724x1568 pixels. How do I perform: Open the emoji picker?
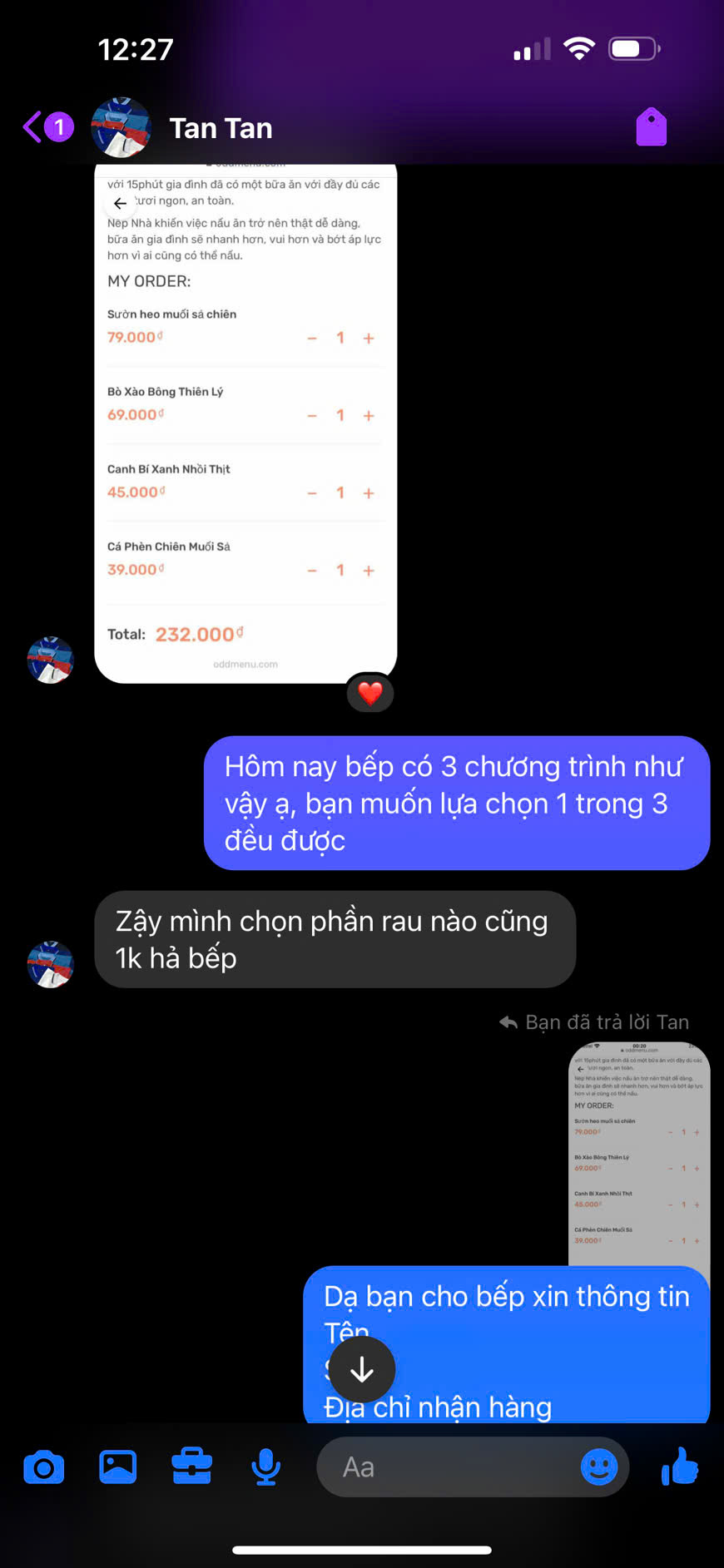[x=599, y=1467]
